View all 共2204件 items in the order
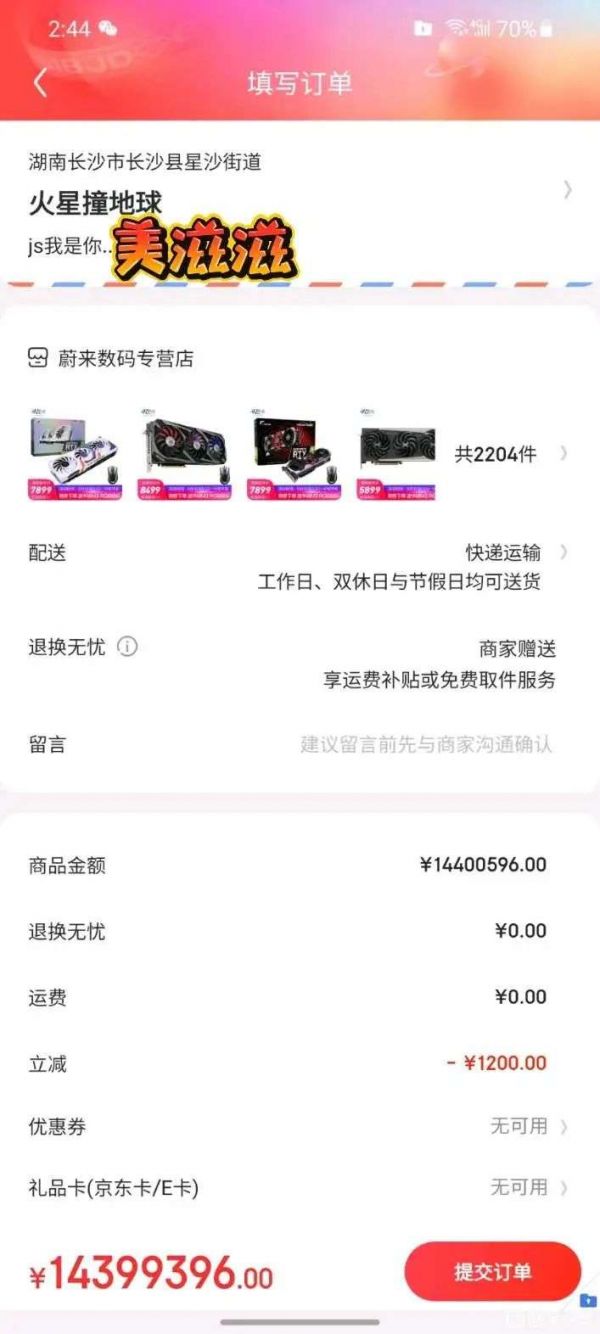Viewport: 600px width, 1334px height. 505,454
